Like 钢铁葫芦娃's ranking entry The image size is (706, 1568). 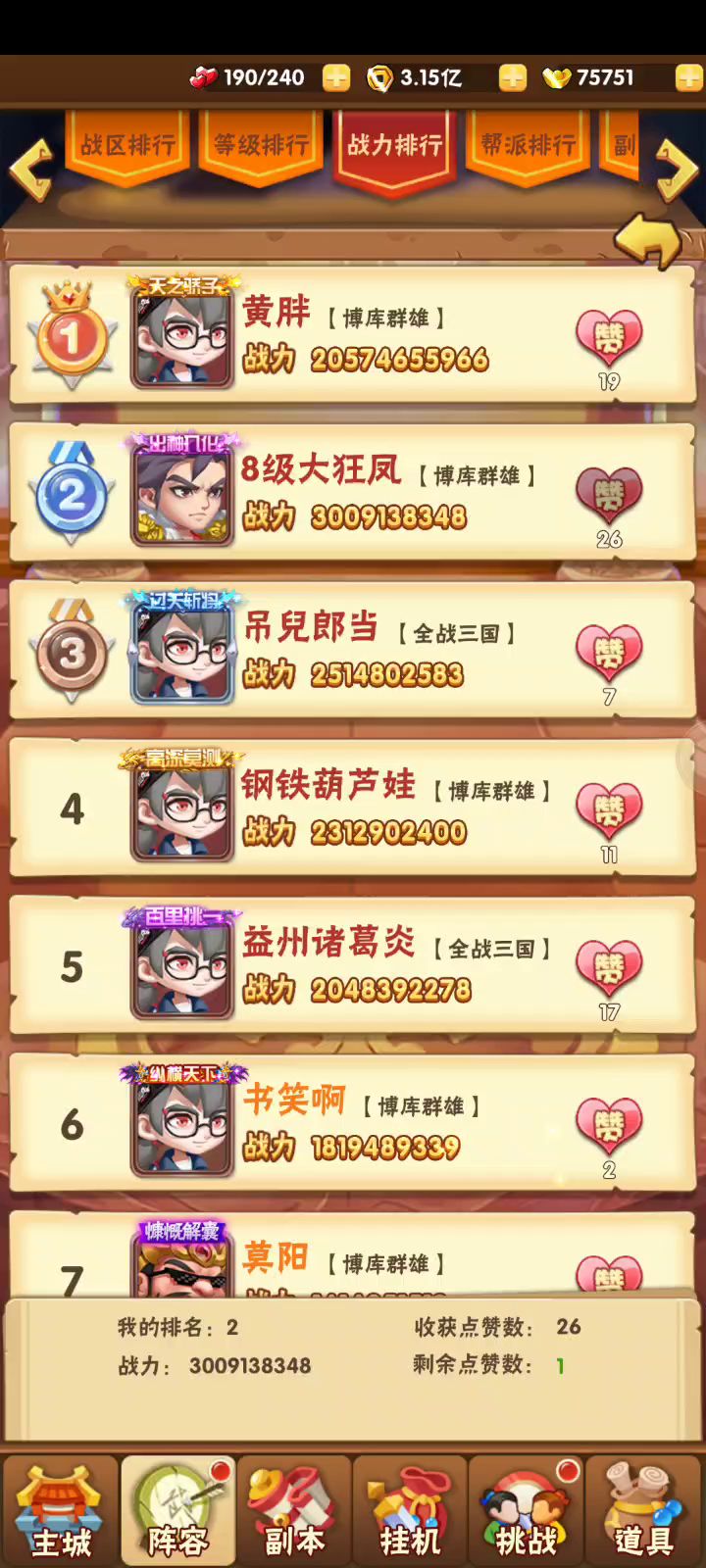pos(609,811)
